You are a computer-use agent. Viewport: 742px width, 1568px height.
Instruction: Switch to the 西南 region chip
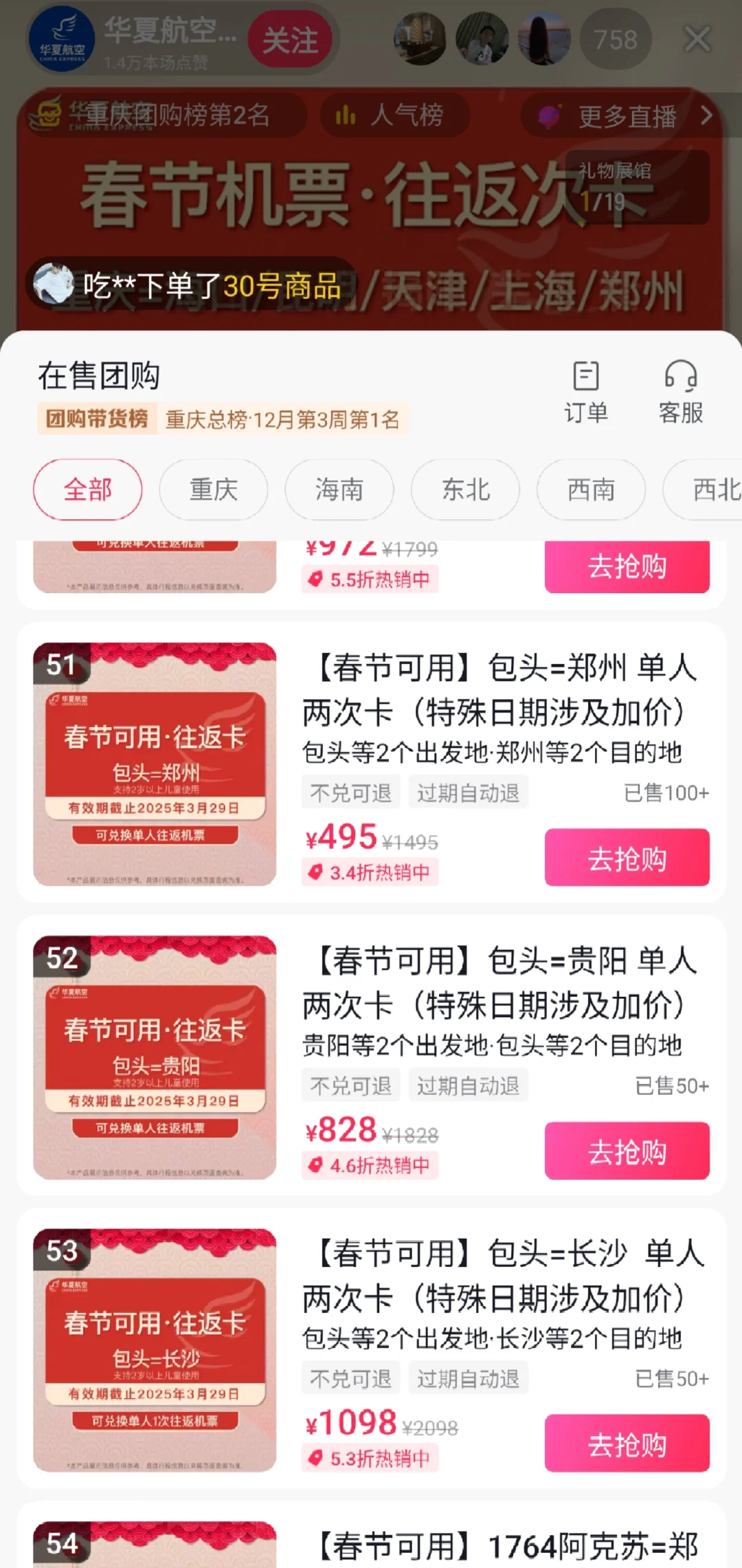pos(591,489)
